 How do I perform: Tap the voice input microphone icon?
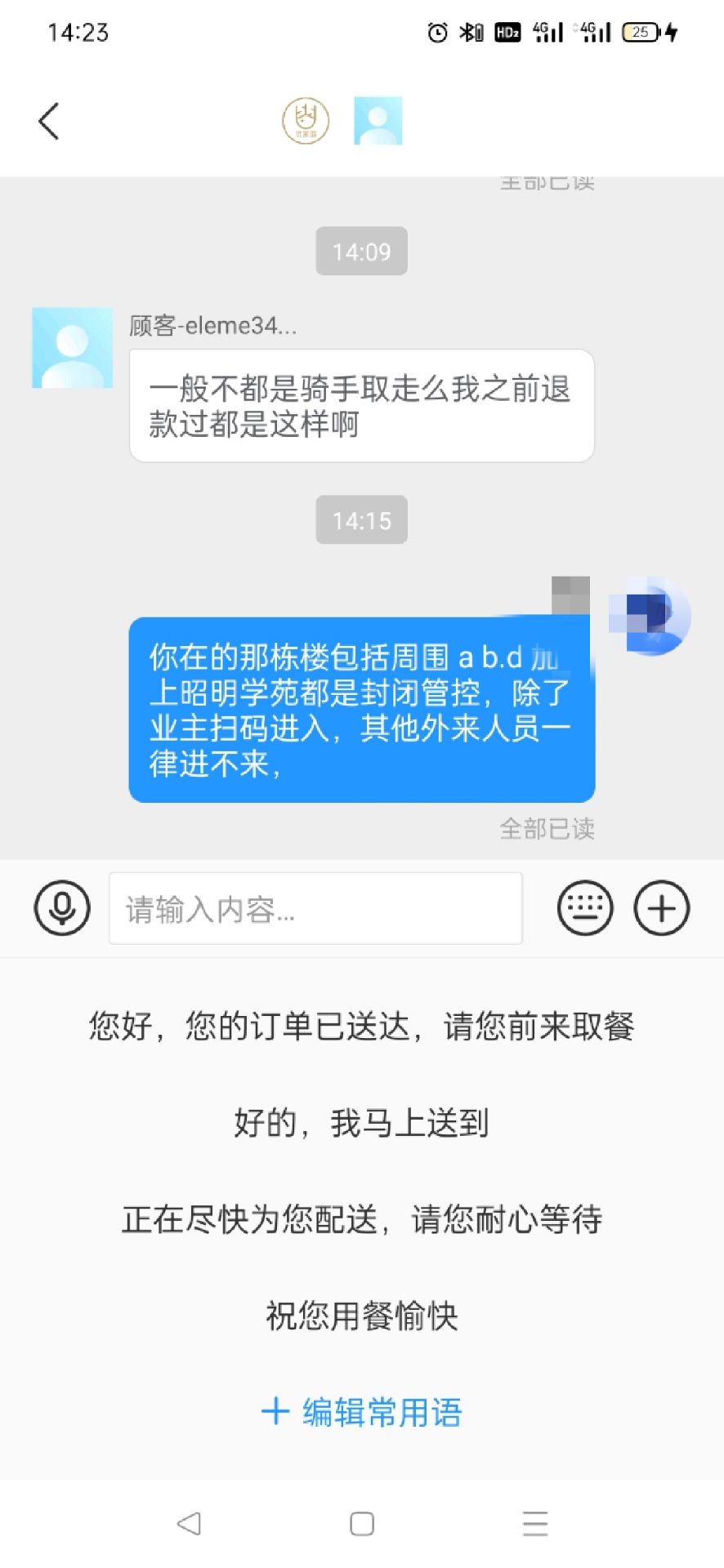62,908
